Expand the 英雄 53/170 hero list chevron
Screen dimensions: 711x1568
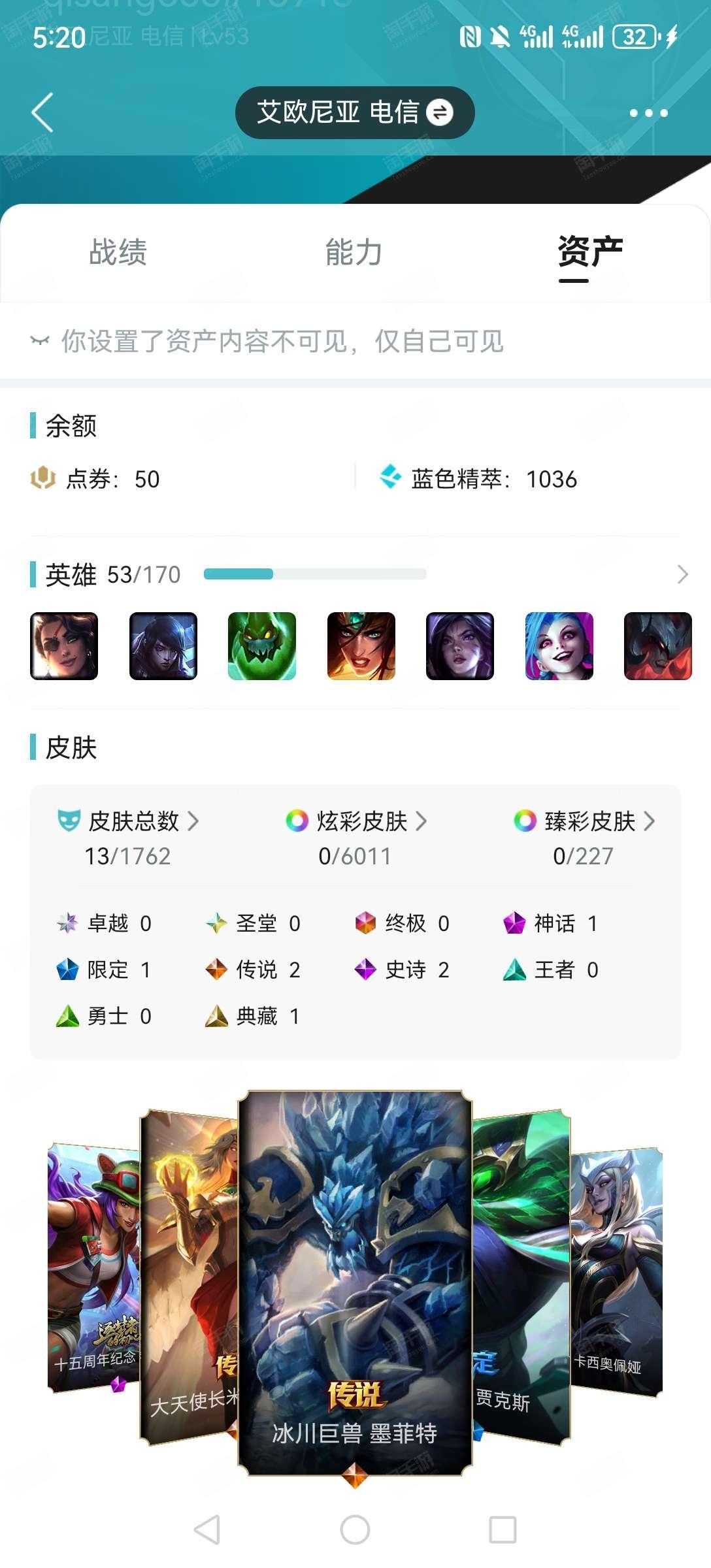tap(682, 574)
